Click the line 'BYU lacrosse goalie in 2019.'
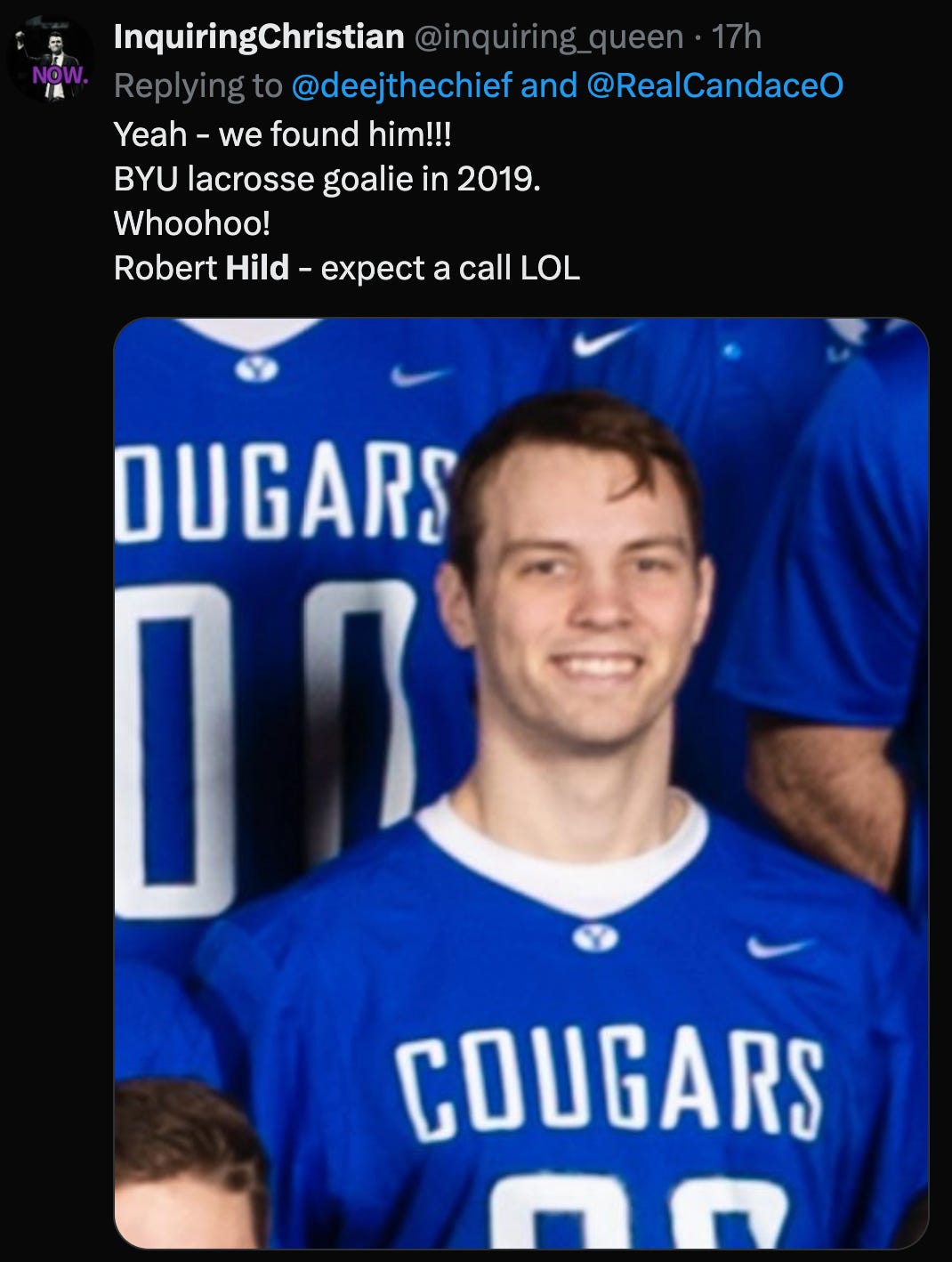Screen dimensions: 952x1262 tap(329, 178)
